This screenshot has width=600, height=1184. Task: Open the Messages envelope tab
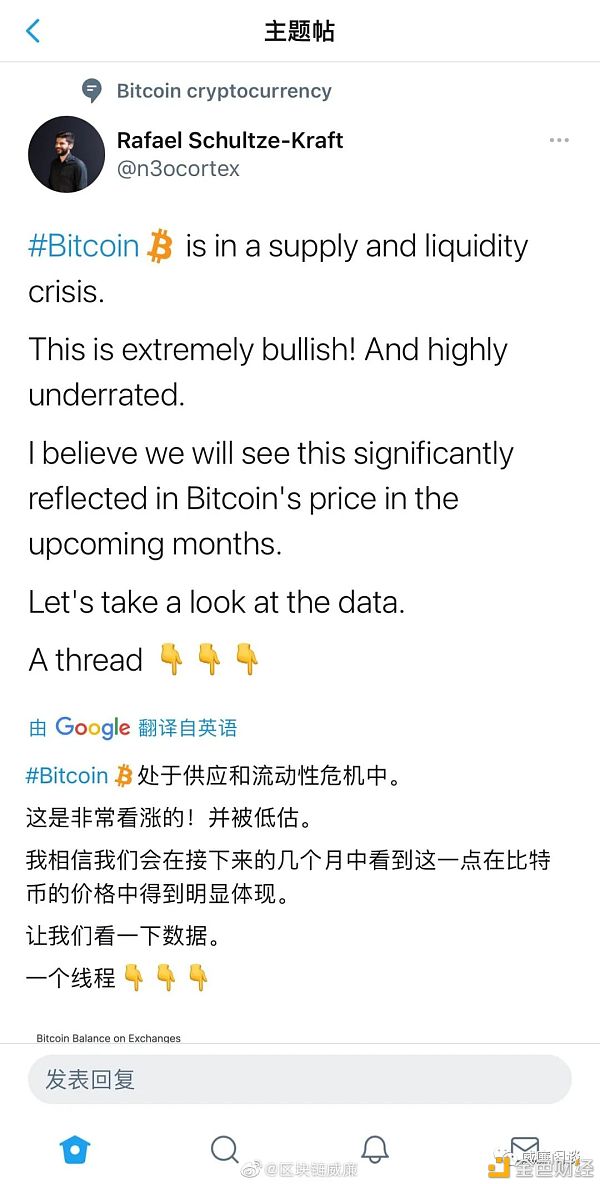(524, 1149)
